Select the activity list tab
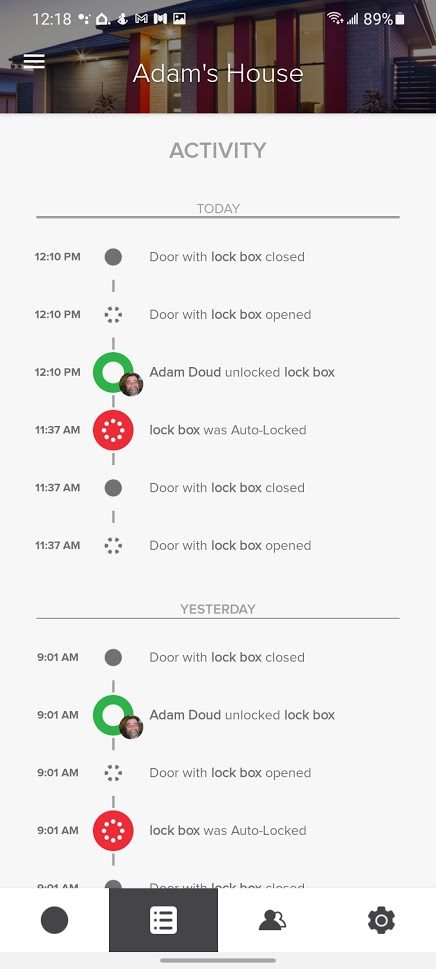Image resolution: width=436 pixels, height=969 pixels. point(164,920)
